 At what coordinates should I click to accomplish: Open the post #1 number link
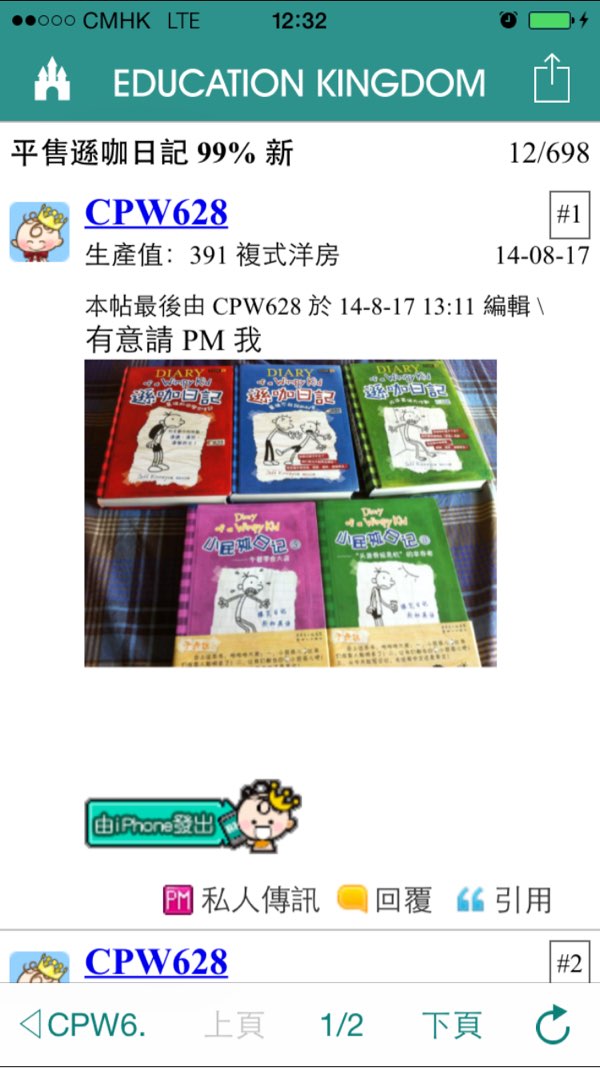tap(569, 214)
